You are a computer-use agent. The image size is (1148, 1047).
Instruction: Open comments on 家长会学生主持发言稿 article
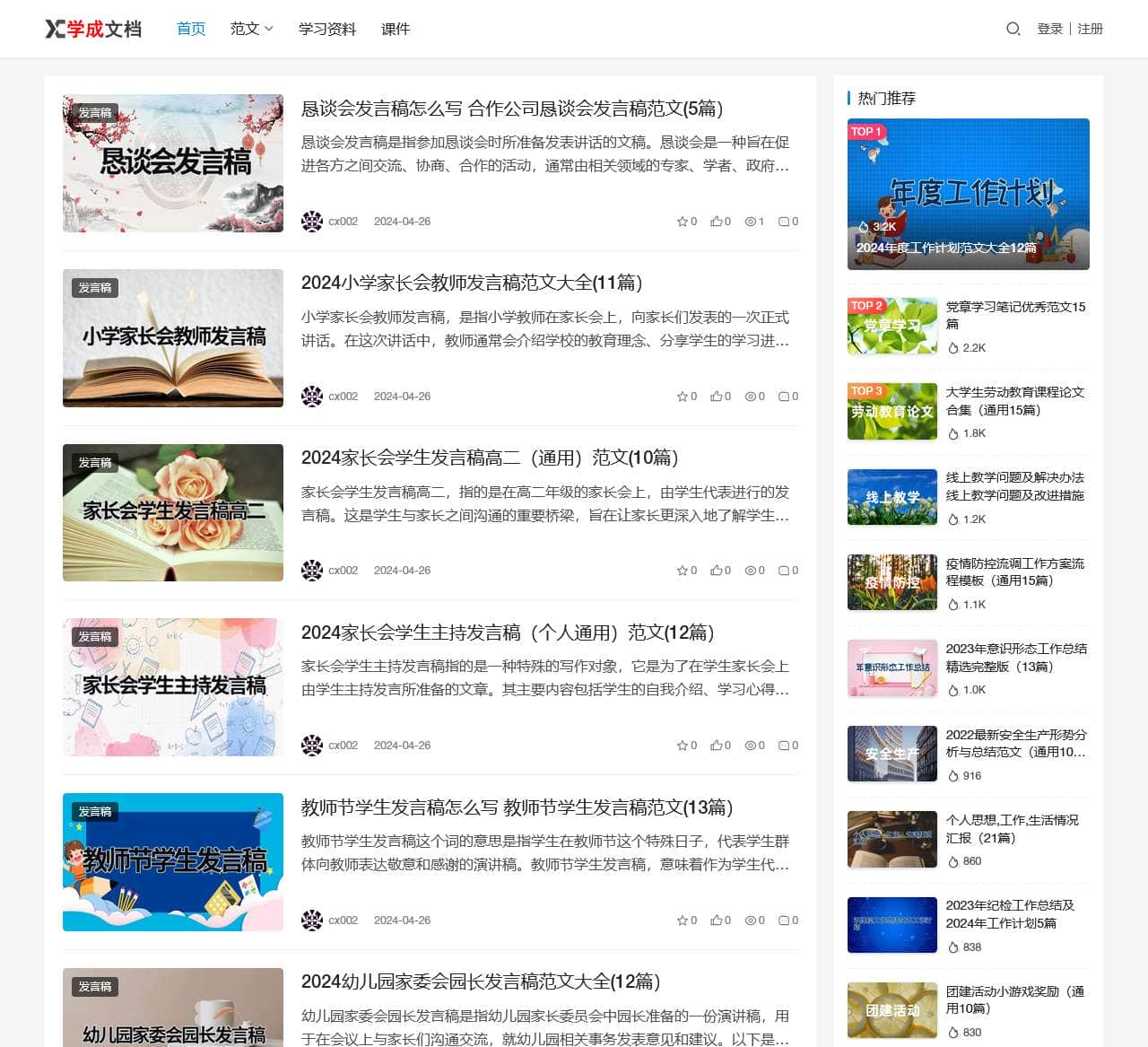point(787,746)
